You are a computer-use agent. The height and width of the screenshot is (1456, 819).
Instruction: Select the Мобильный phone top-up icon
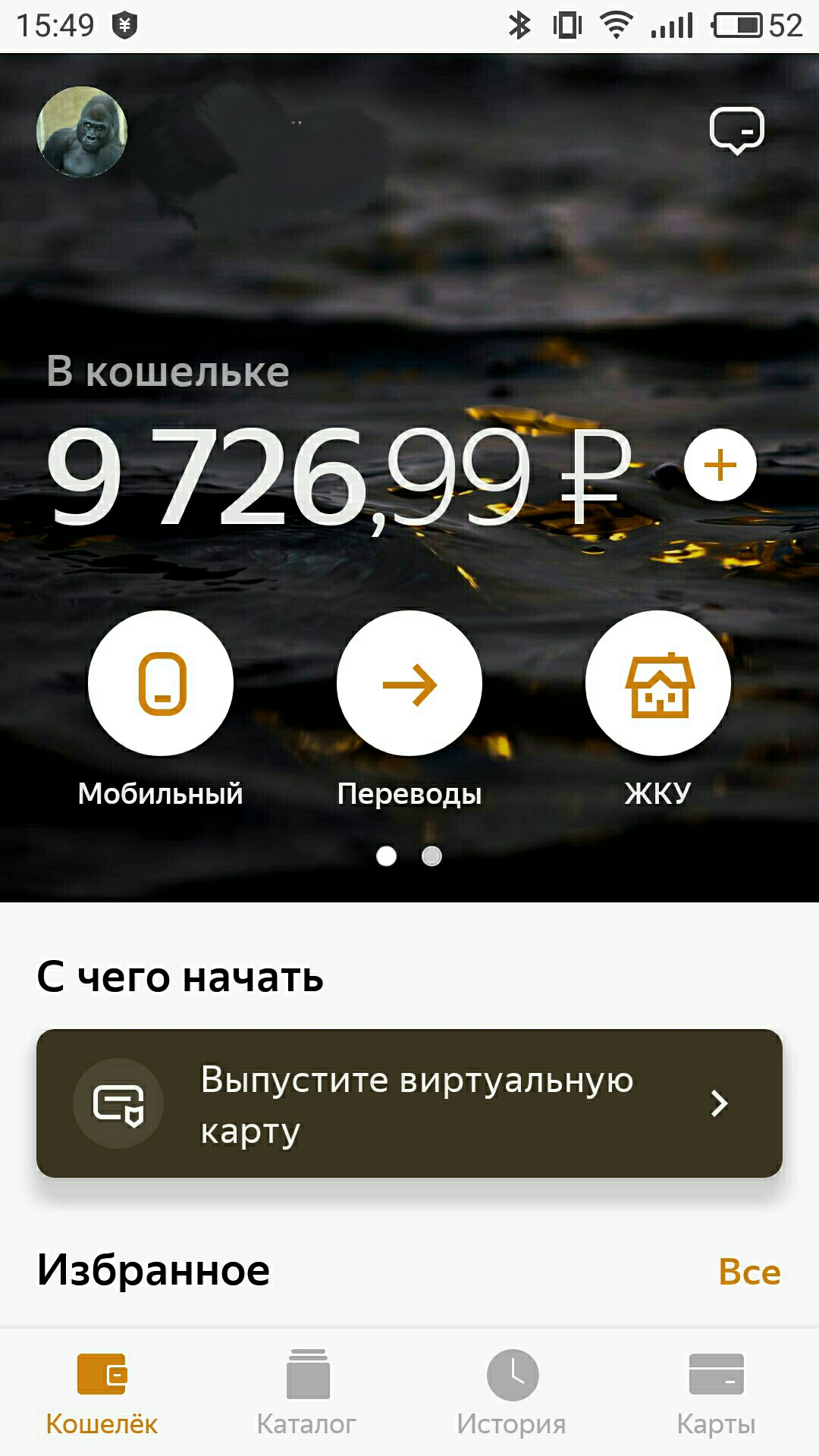tap(160, 682)
